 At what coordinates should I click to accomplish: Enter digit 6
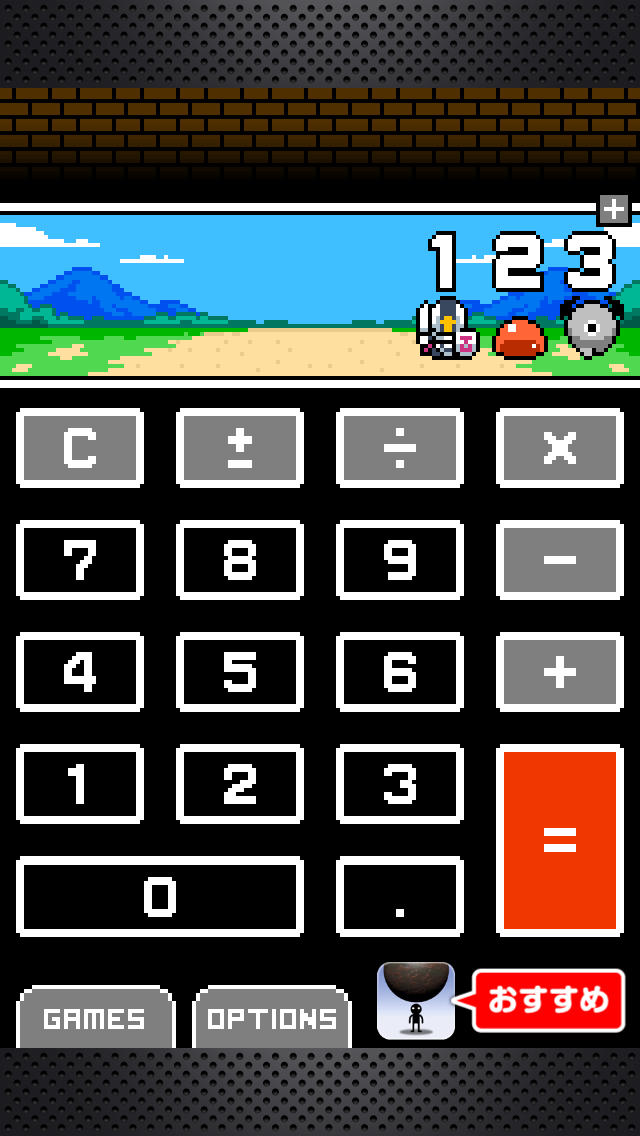pos(400,672)
